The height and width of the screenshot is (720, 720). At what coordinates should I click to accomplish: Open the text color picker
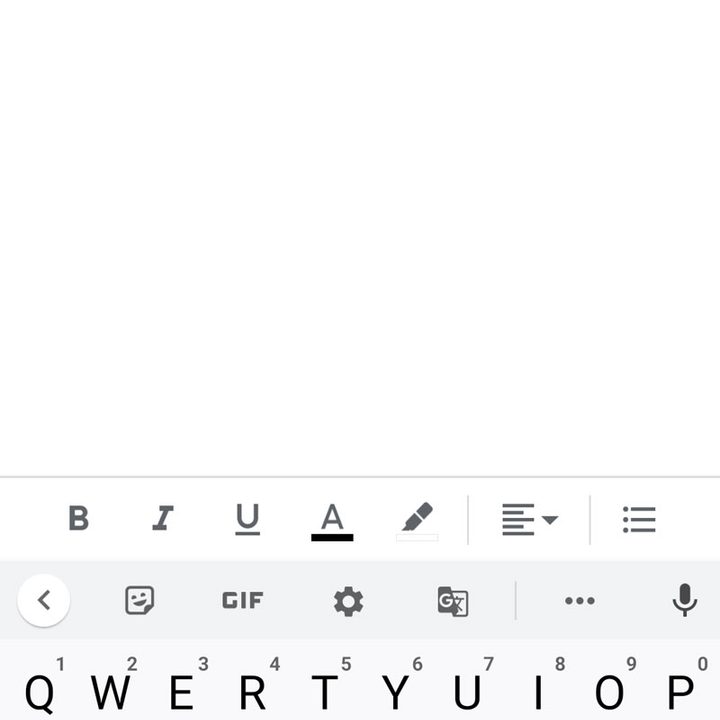332,519
